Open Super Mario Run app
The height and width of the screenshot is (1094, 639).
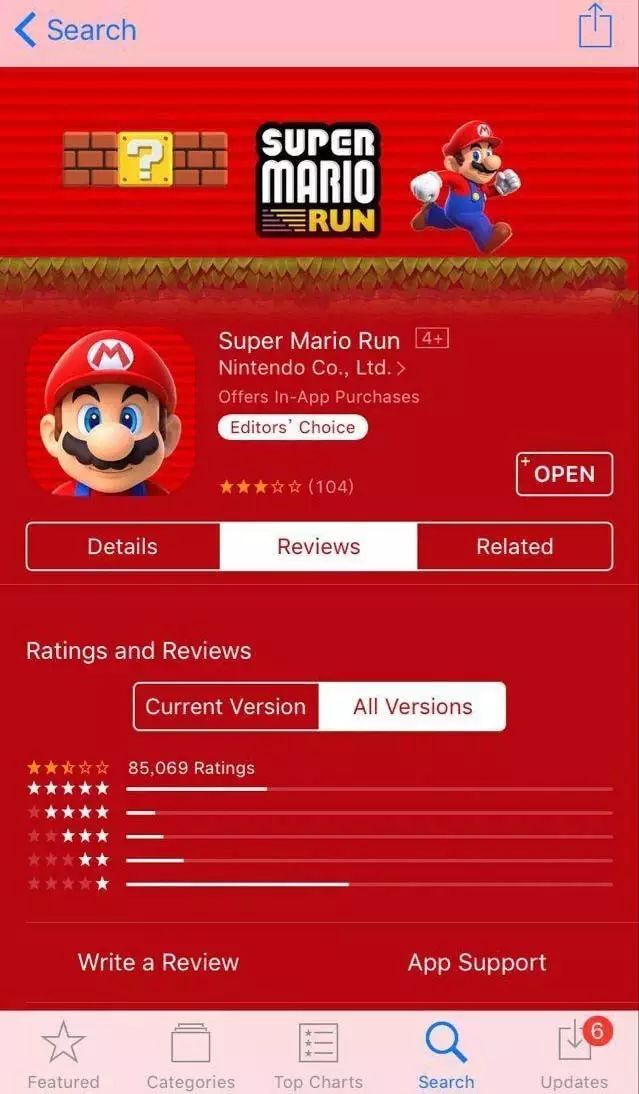(x=563, y=474)
